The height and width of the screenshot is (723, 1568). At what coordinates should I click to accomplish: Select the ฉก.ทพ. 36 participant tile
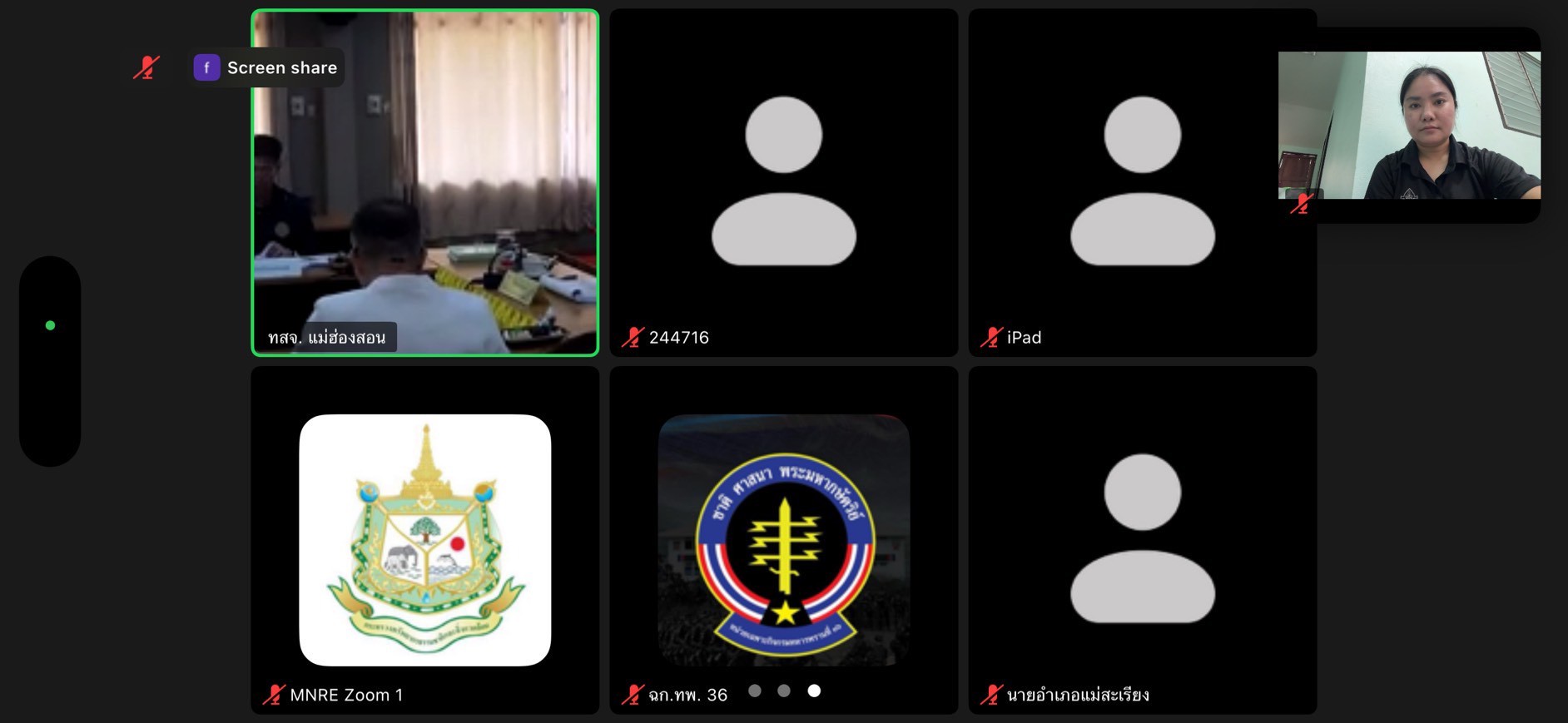783,540
